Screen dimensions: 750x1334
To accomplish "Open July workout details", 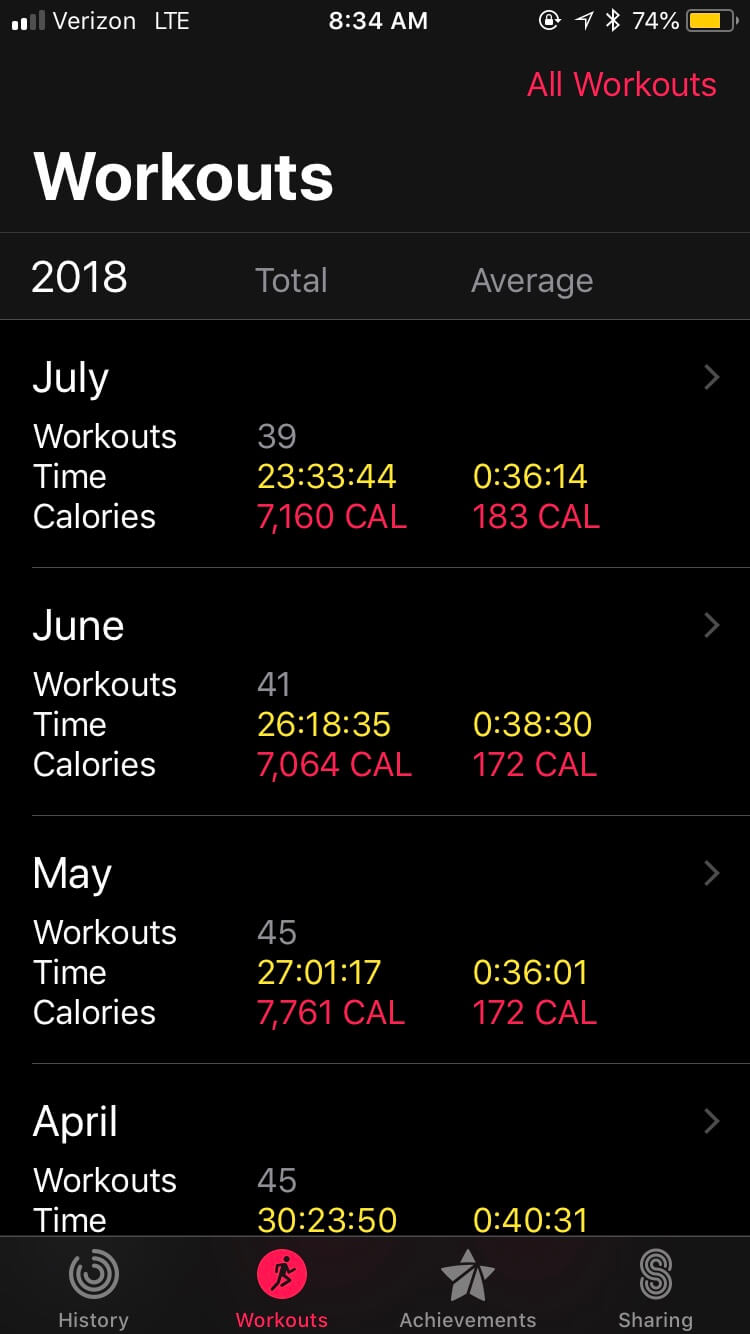I will point(375,444).
